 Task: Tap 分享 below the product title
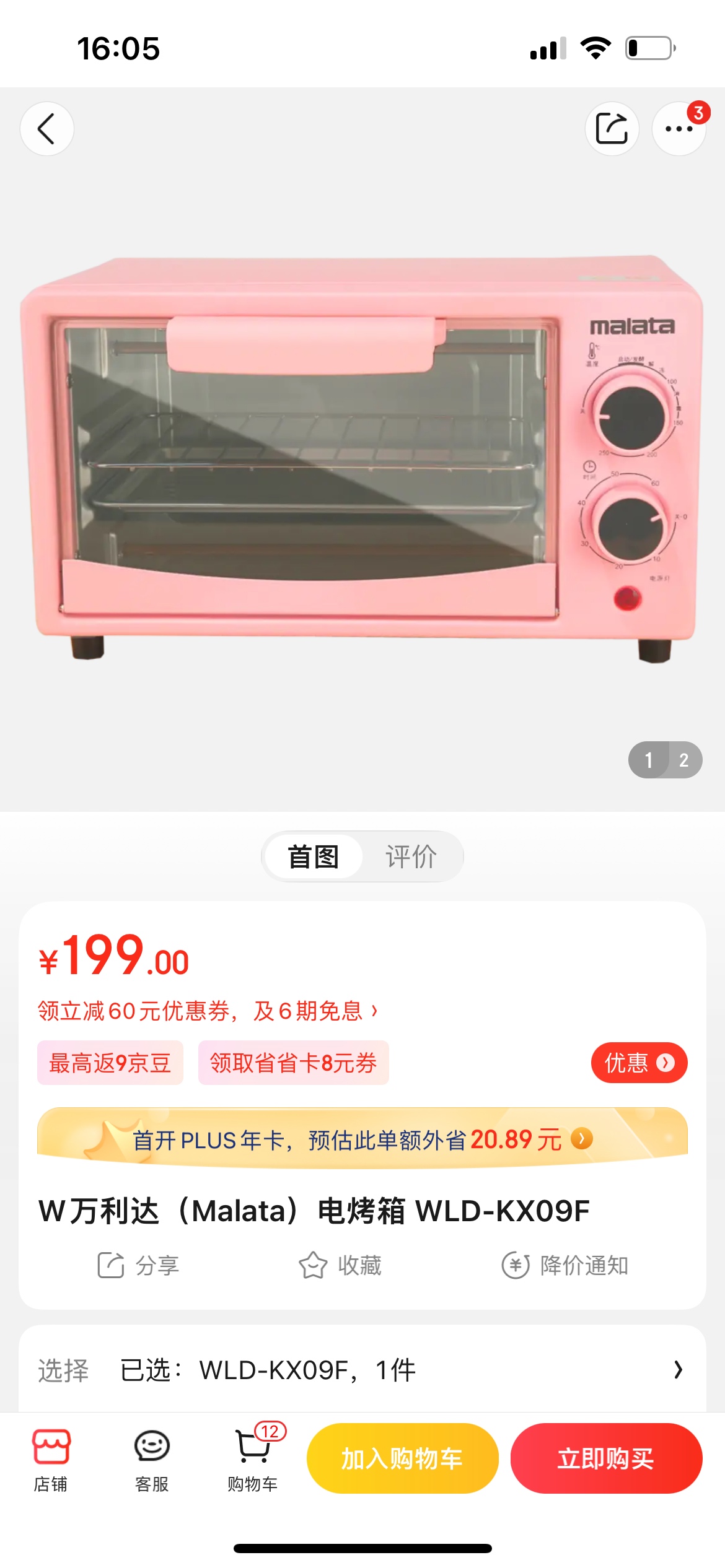tap(138, 1265)
